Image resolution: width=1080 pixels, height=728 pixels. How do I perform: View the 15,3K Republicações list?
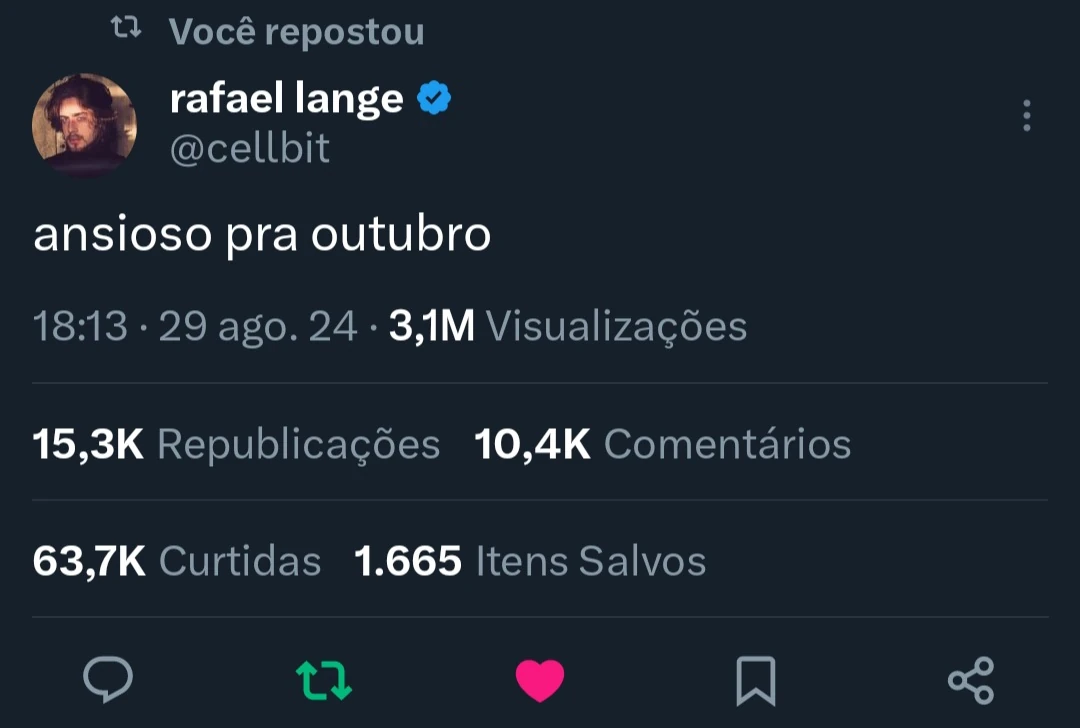click(x=236, y=444)
